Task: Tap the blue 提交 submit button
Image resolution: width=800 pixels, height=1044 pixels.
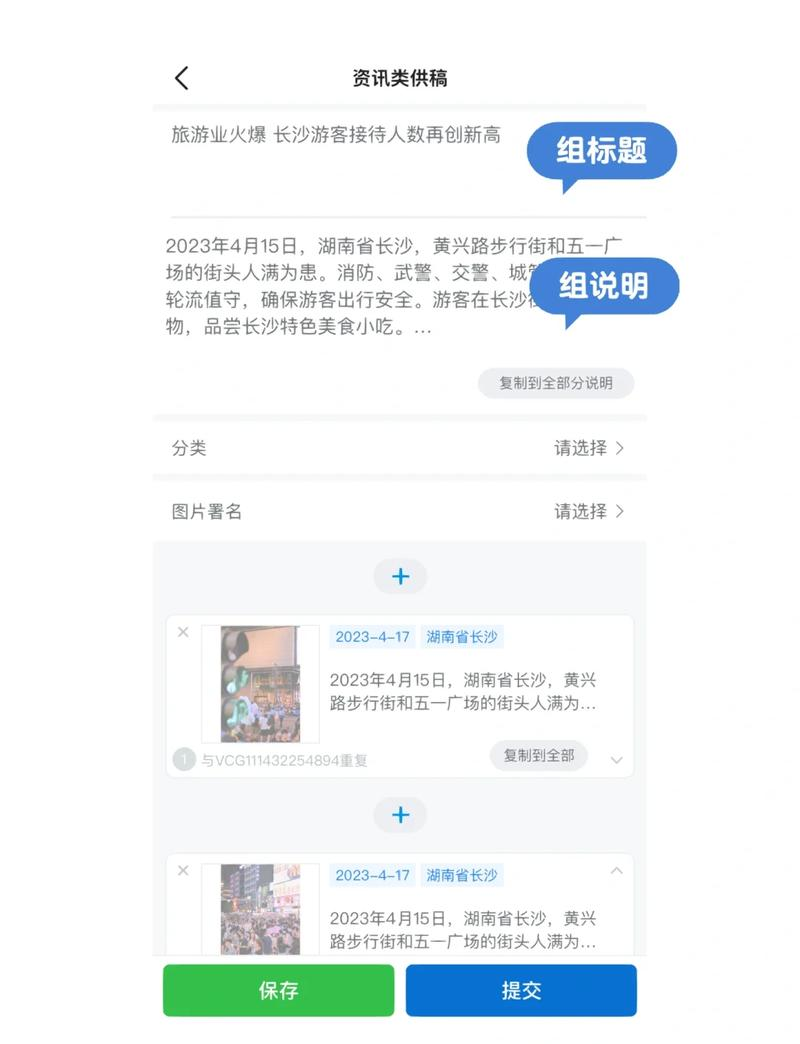Action: pos(521,990)
